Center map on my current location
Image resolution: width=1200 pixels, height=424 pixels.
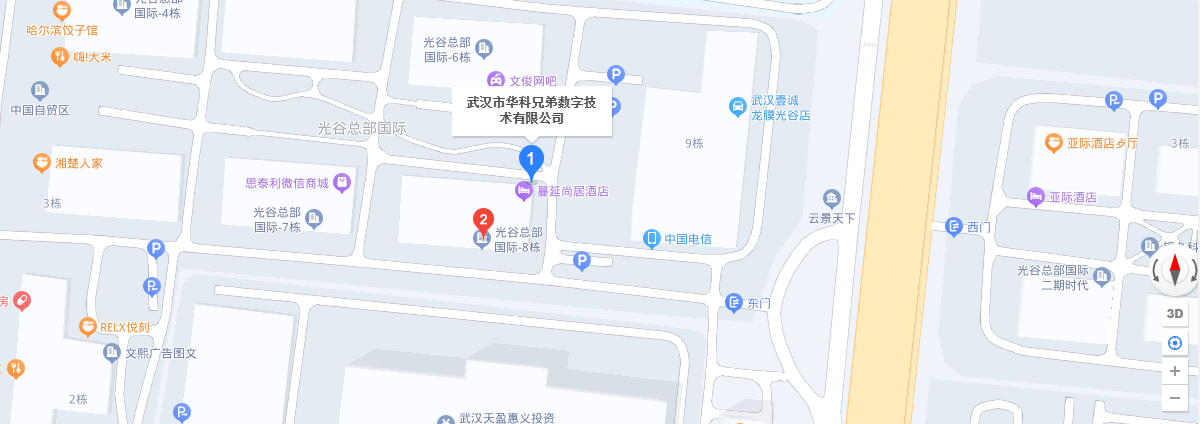point(1175,343)
